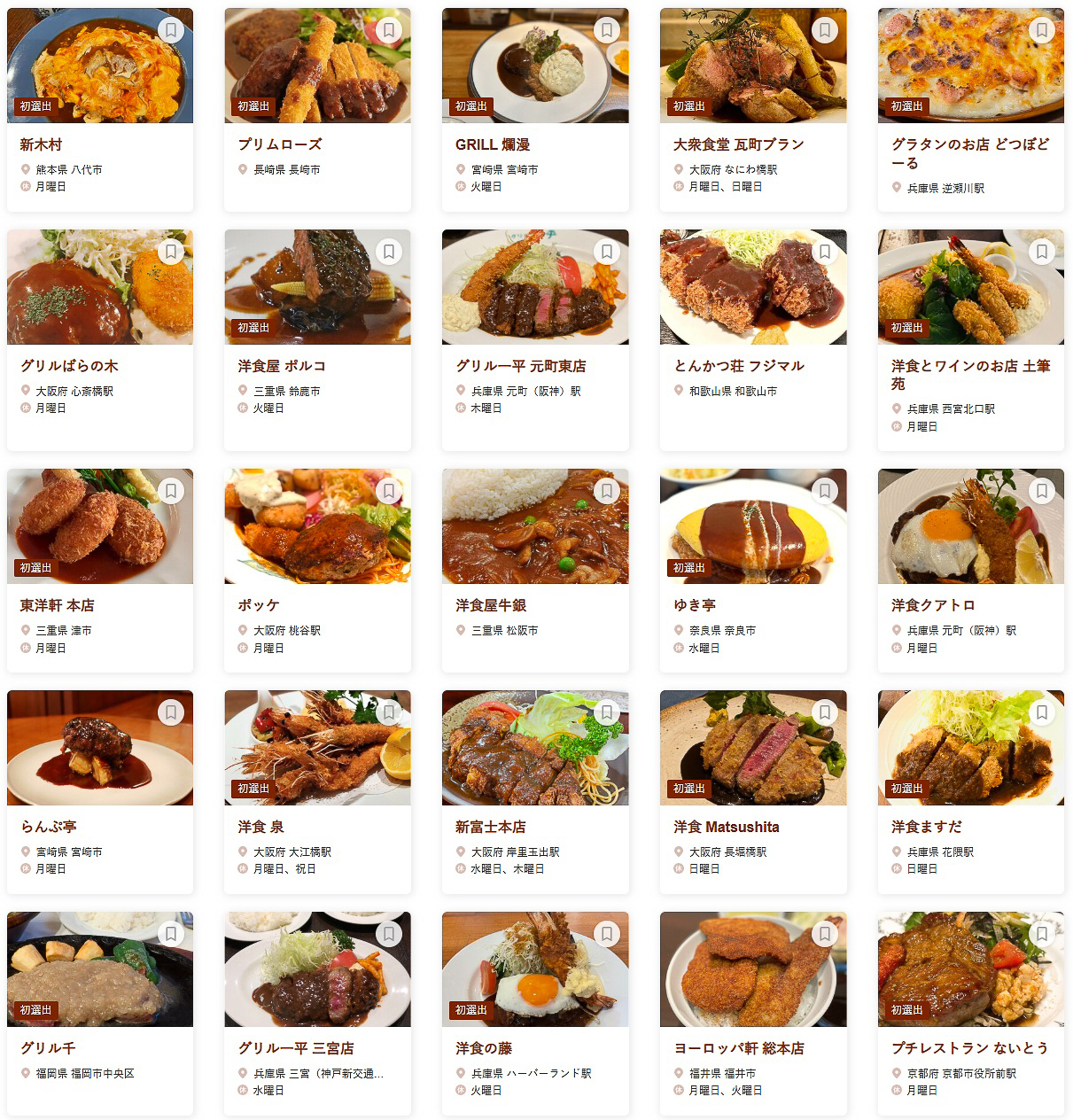Save ヨーロッパ軒 総本店 via bookmark icon

(825, 933)
